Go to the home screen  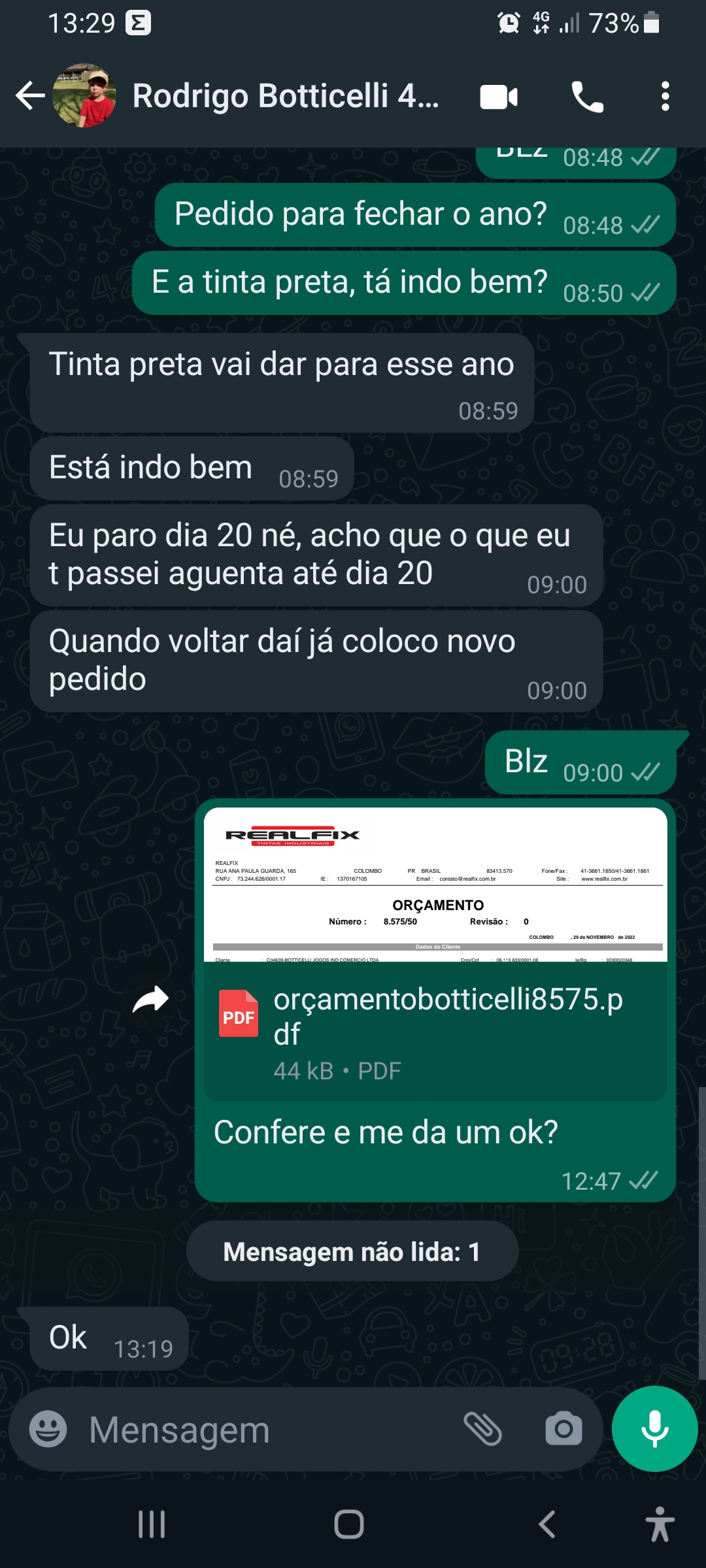(349, 1524)
